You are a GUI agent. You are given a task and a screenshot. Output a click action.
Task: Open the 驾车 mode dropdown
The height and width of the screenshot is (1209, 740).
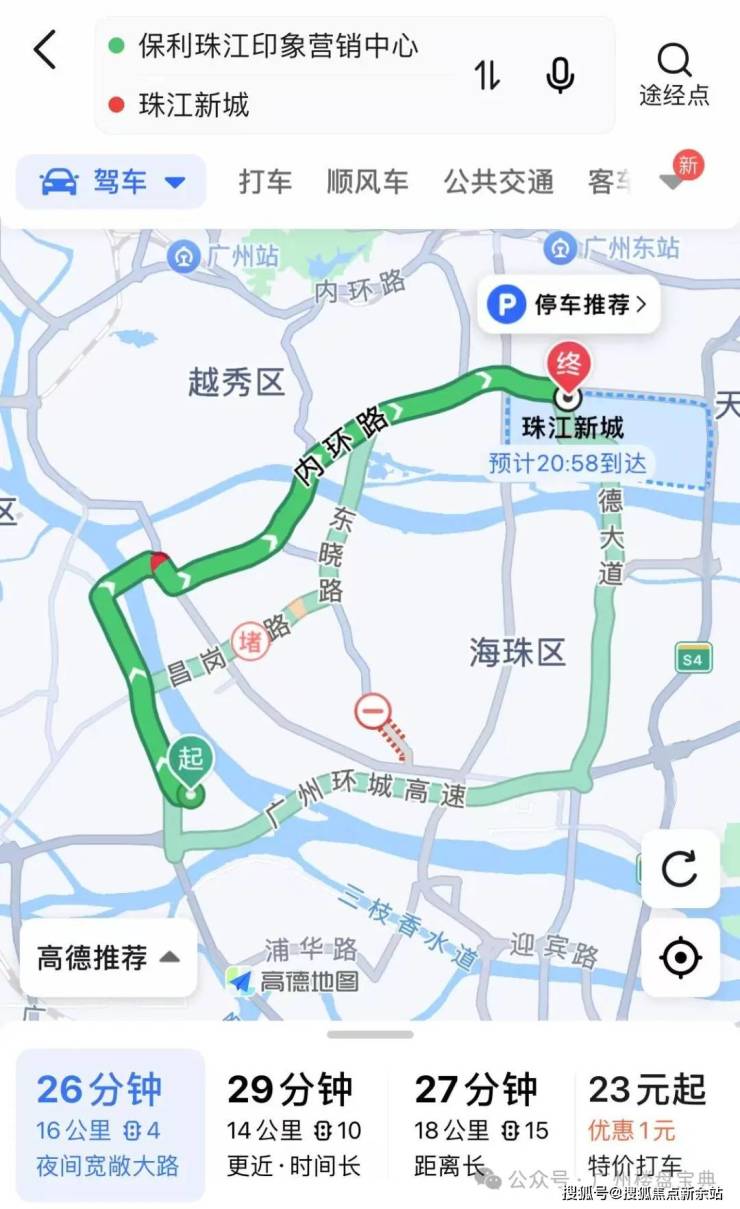click(x=112, y=182)
